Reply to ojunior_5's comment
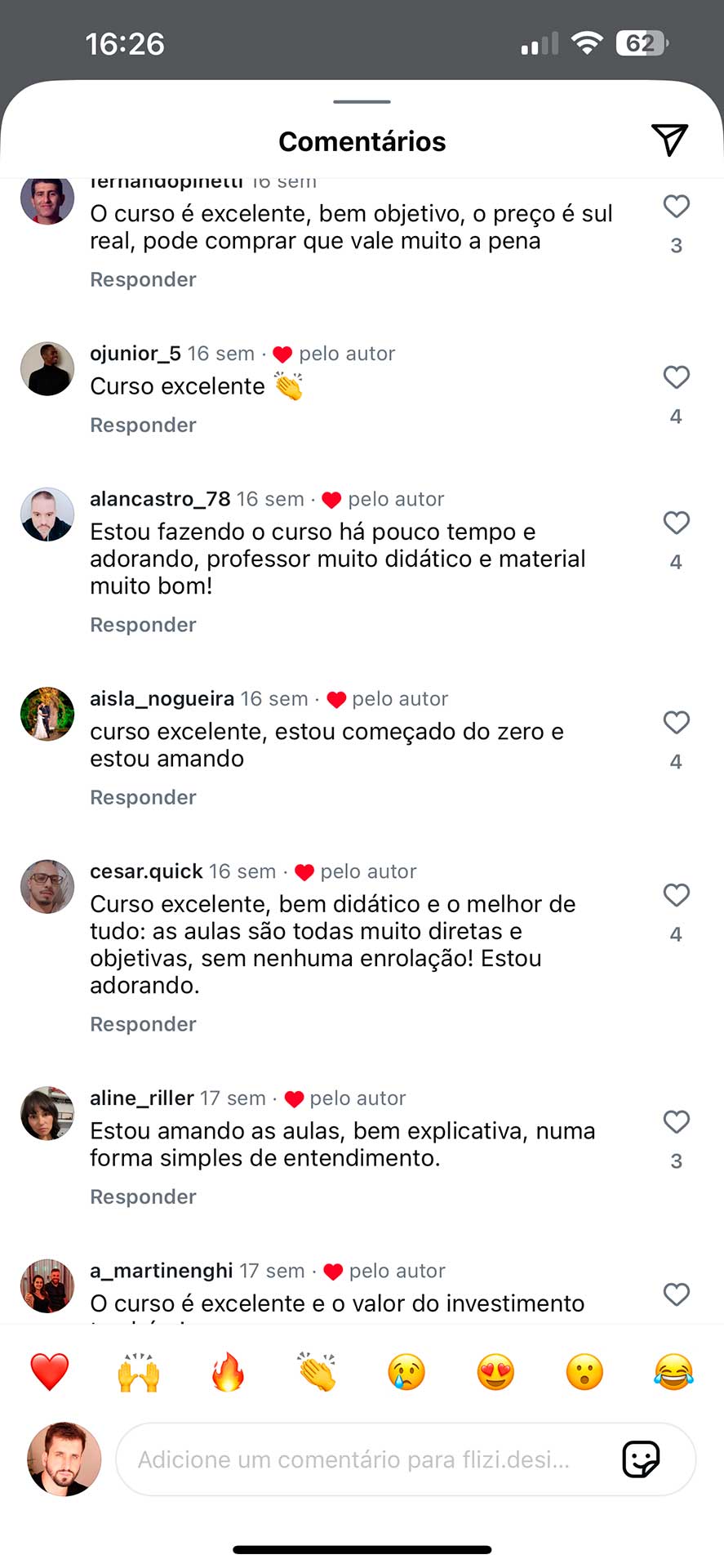 tap(143, 425)
